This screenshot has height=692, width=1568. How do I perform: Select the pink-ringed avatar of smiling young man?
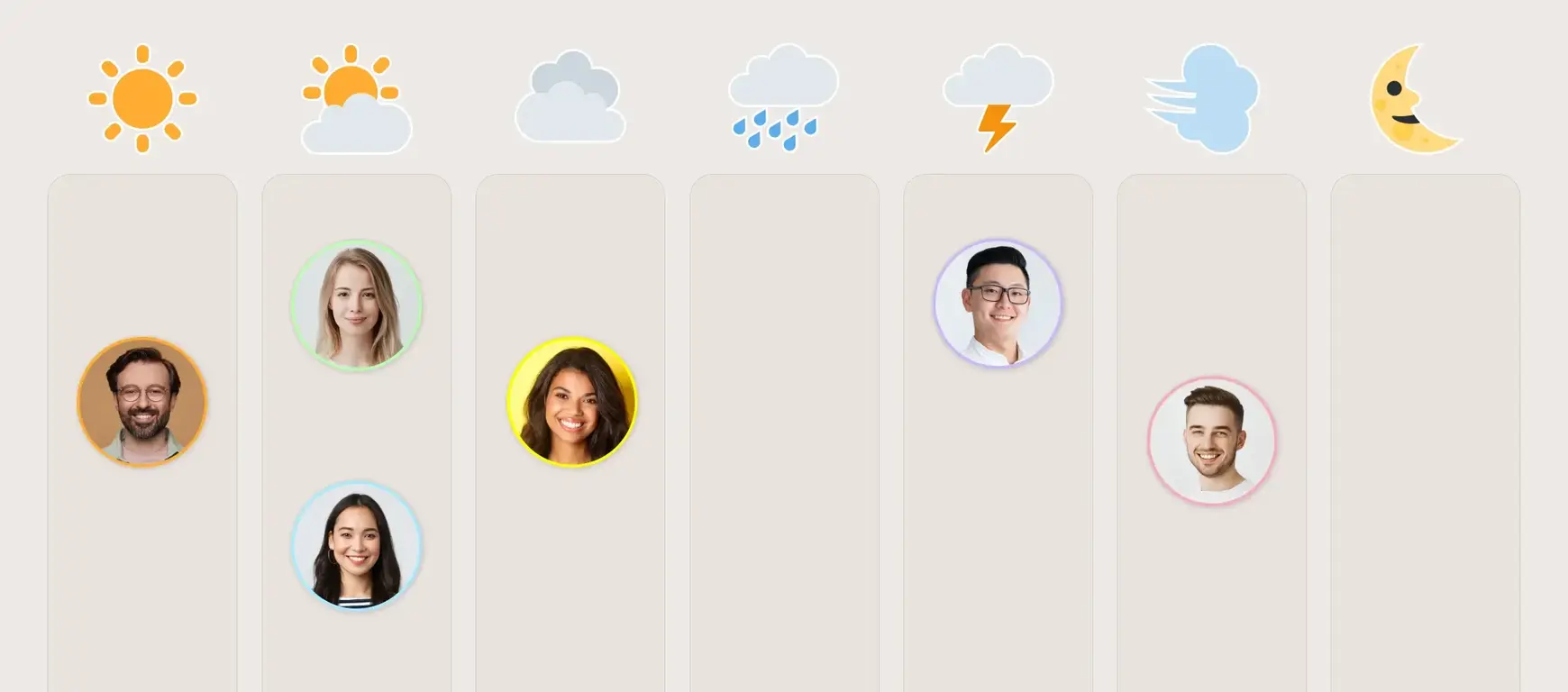click(x=1212, y=441)
